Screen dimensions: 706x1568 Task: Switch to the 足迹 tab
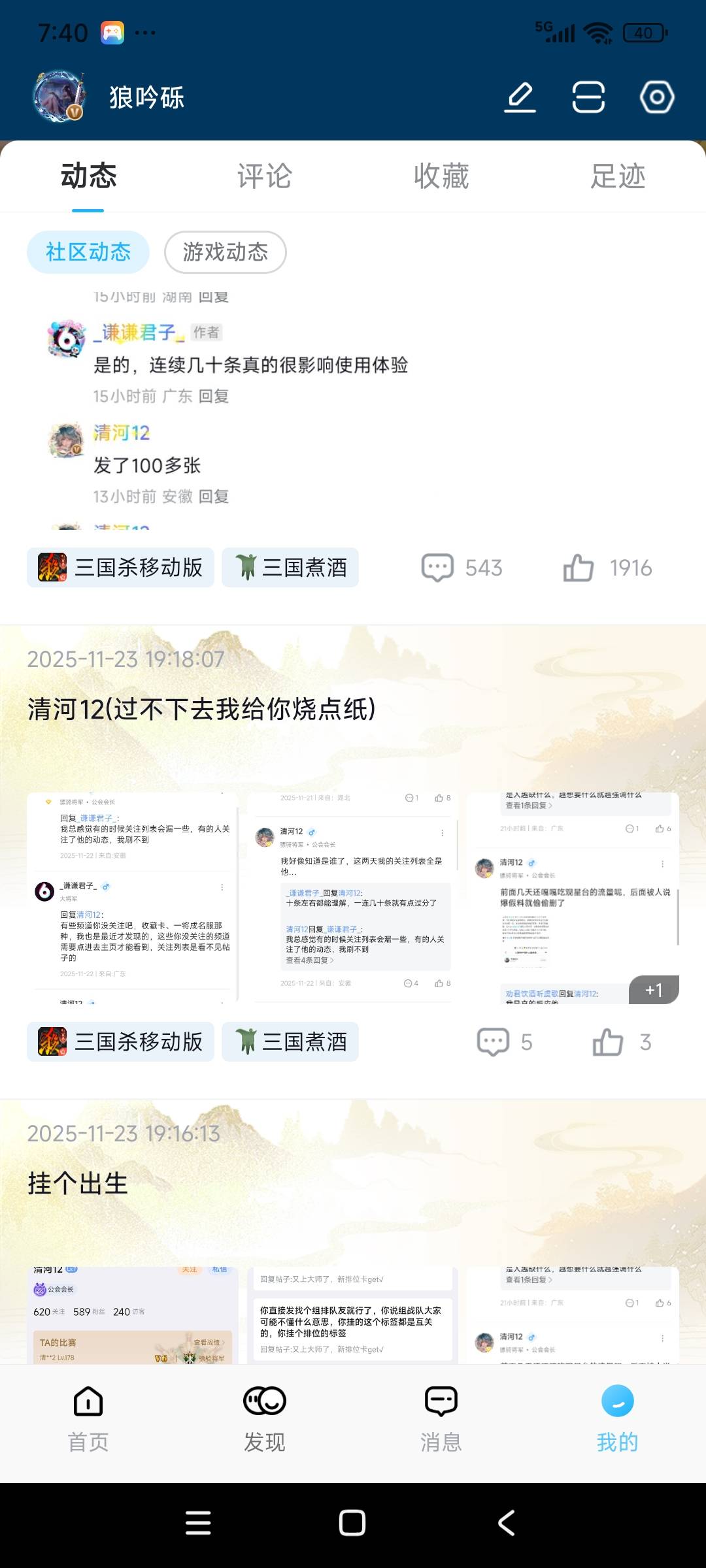click(618, 176)
